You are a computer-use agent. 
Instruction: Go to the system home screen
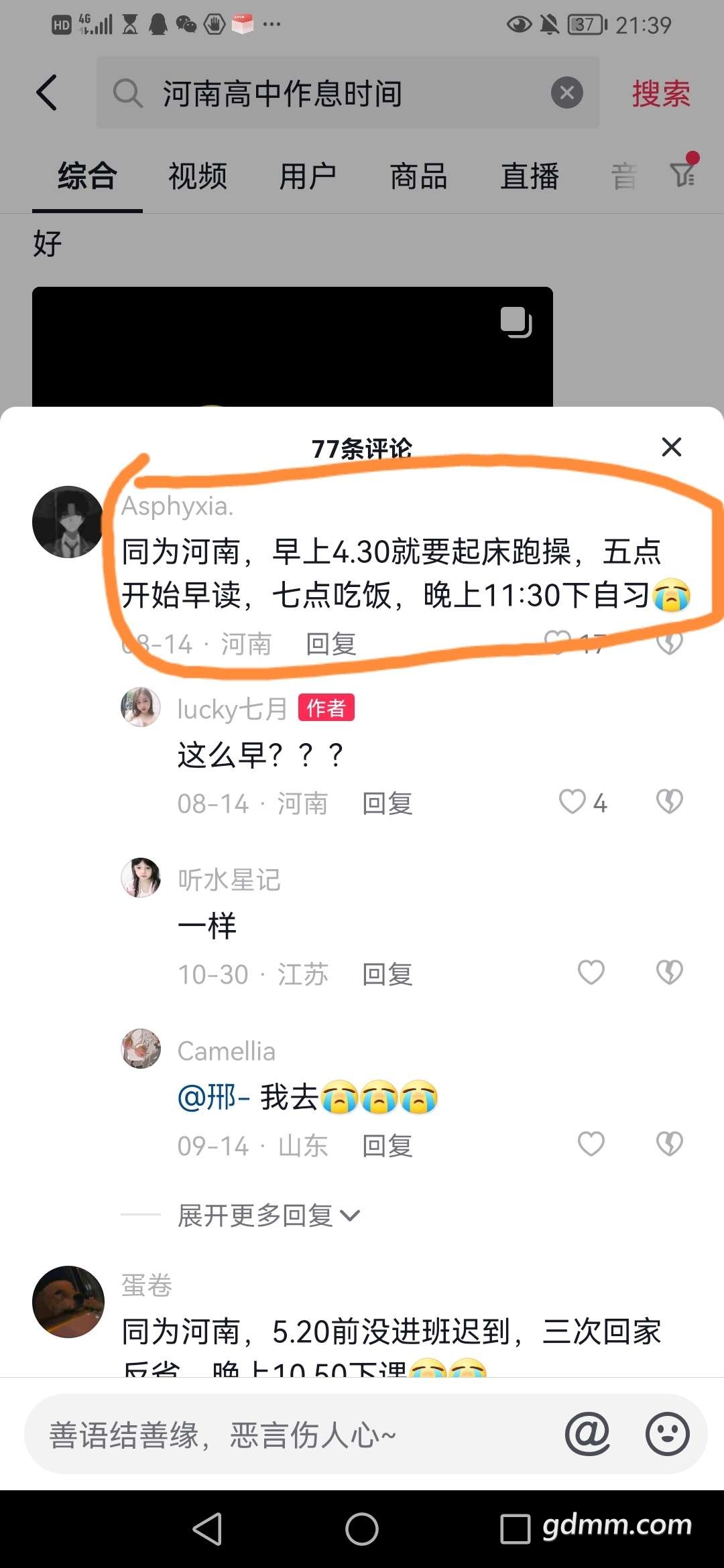click(362, 1529)
